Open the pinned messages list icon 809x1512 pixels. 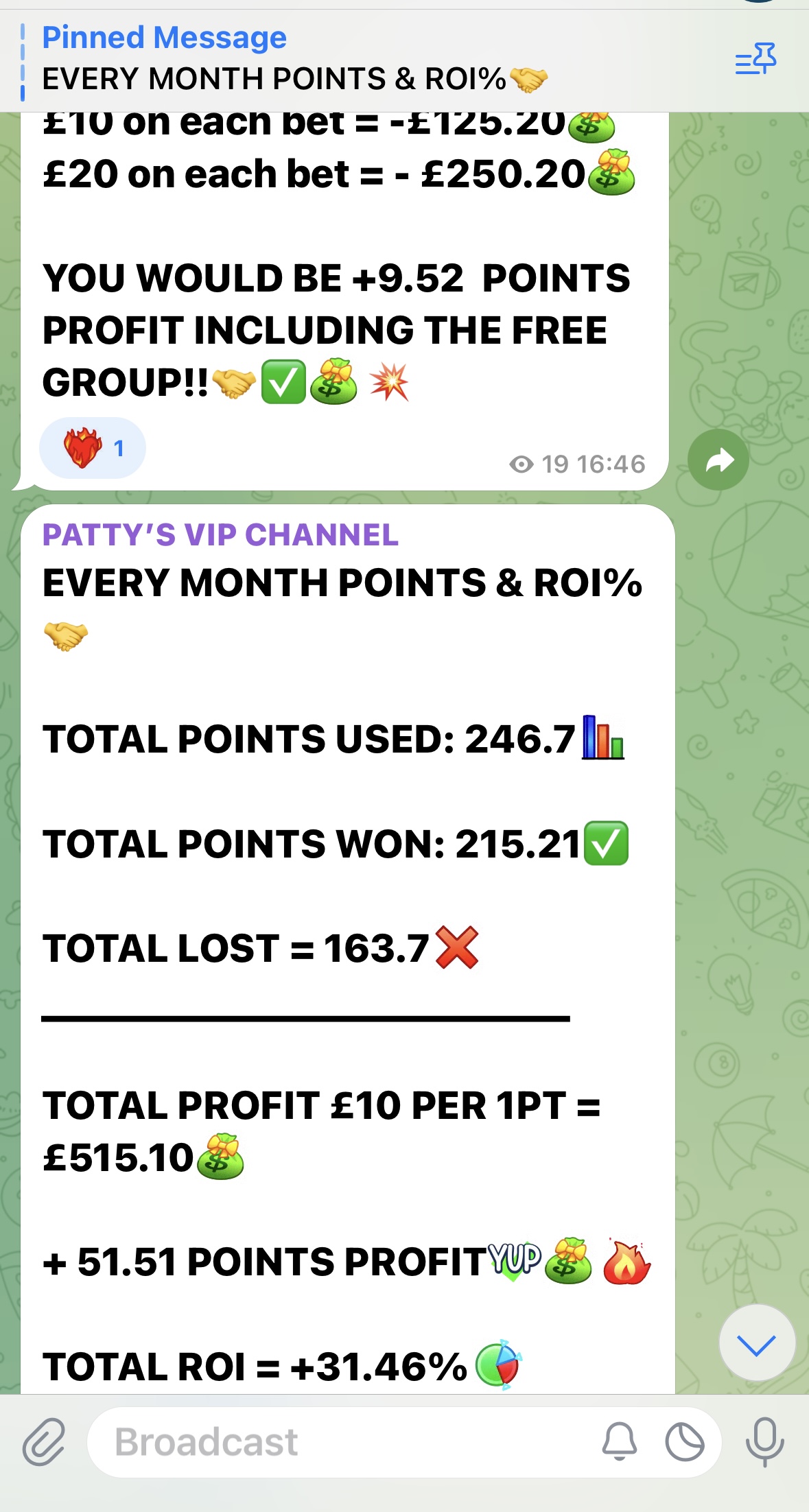(x=755, y=59)
